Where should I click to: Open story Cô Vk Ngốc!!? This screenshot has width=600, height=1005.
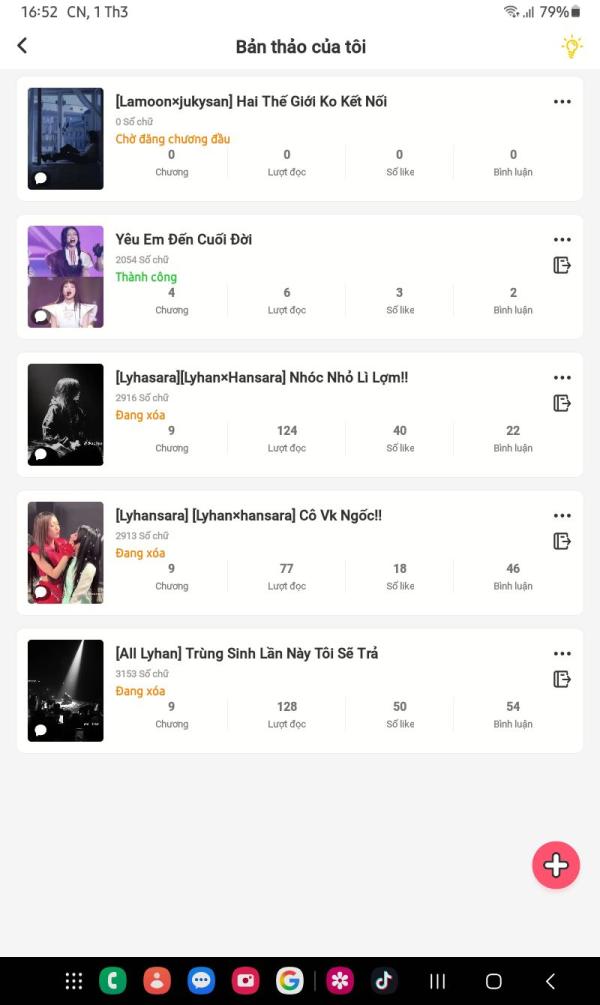249,515
